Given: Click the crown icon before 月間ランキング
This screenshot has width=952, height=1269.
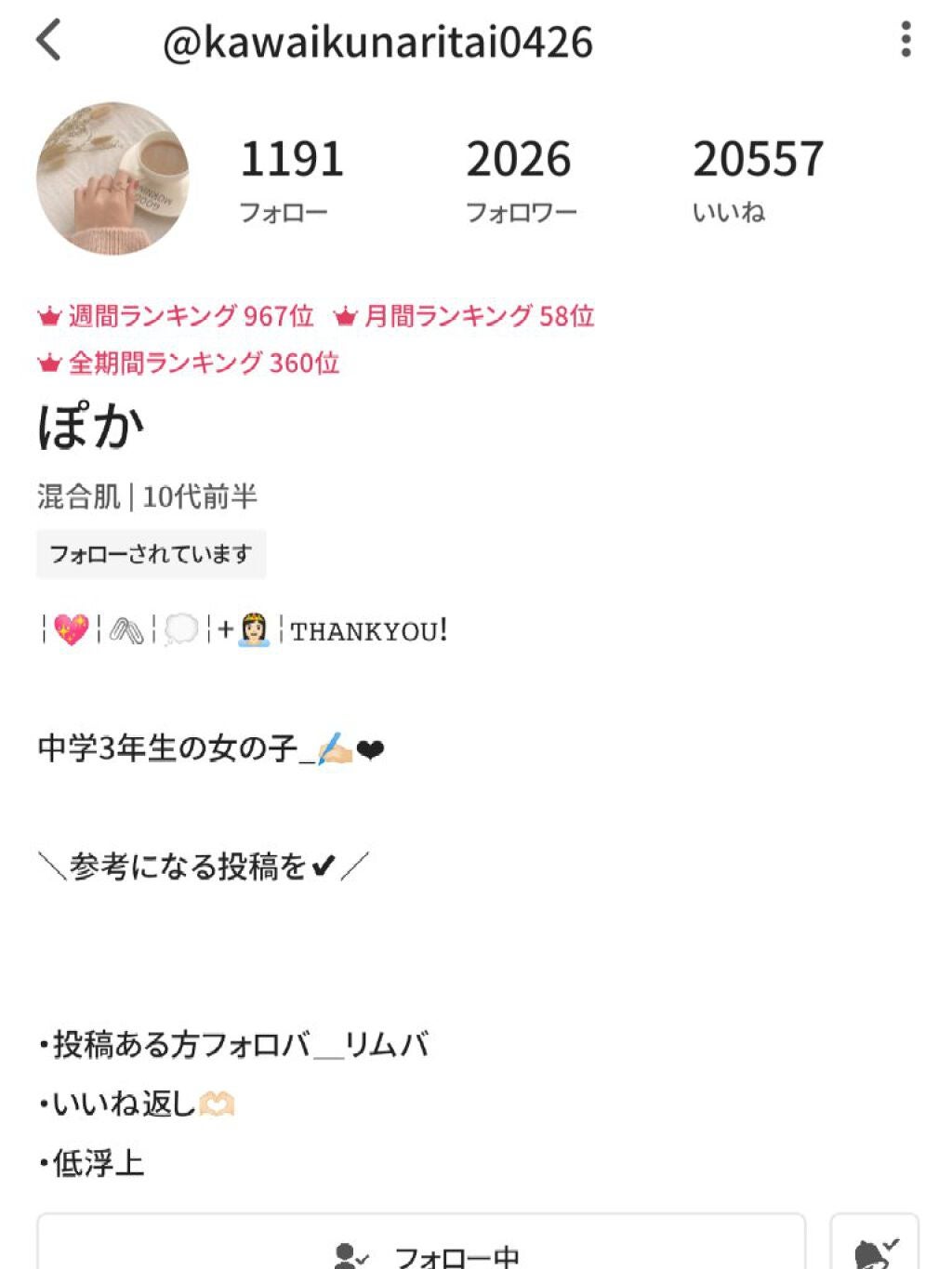Looking at the screenshot, I should 344,316.
